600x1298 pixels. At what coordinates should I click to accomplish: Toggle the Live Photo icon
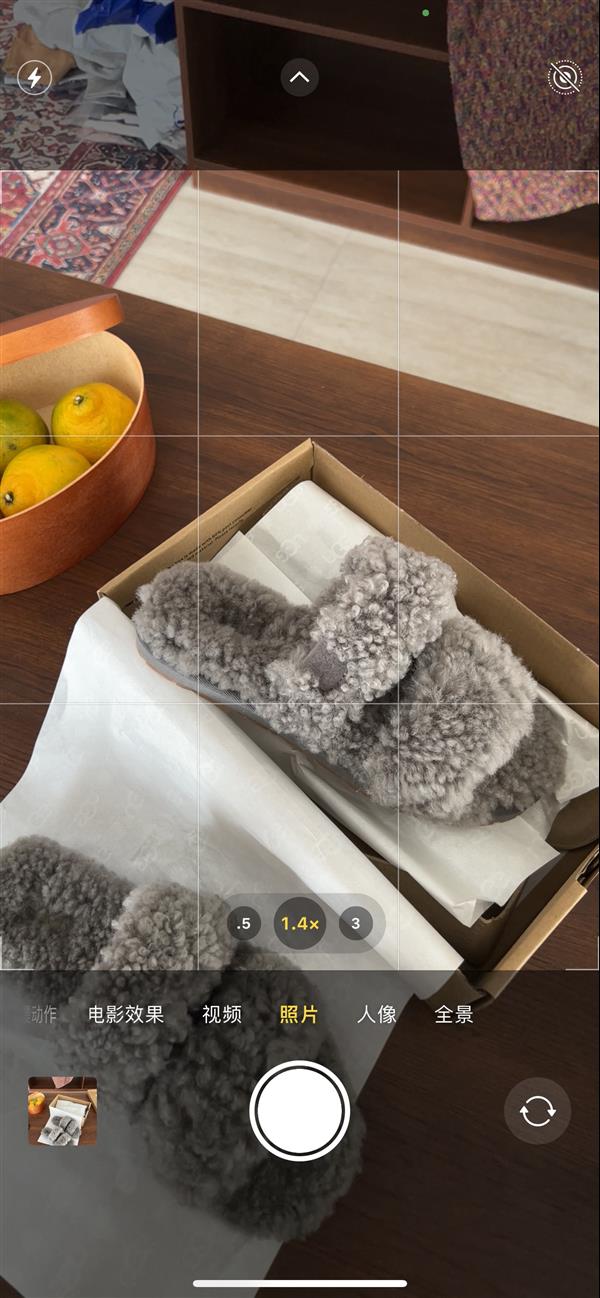click(565, 77)
